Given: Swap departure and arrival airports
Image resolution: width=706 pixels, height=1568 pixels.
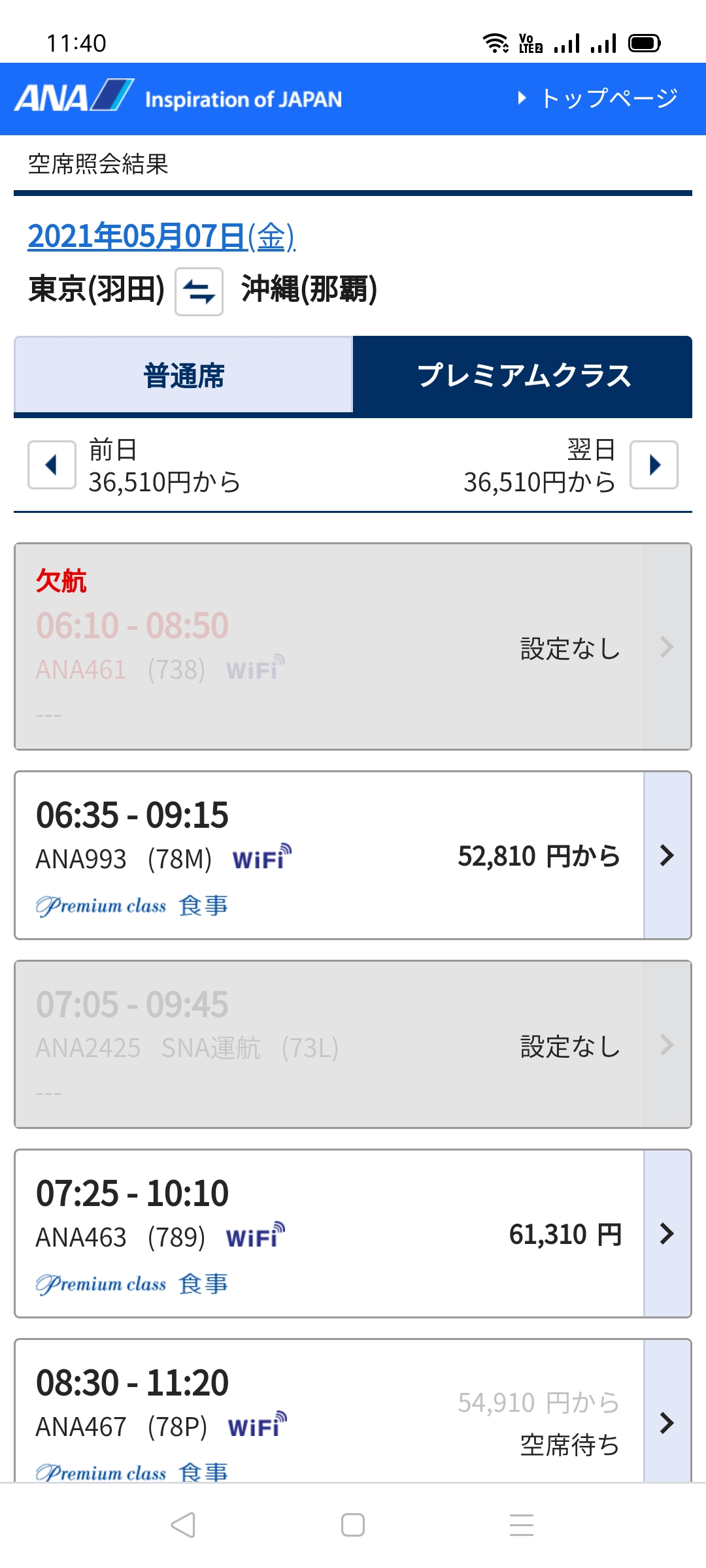Looking at the screenshot, I should click(x=199, y=291).
